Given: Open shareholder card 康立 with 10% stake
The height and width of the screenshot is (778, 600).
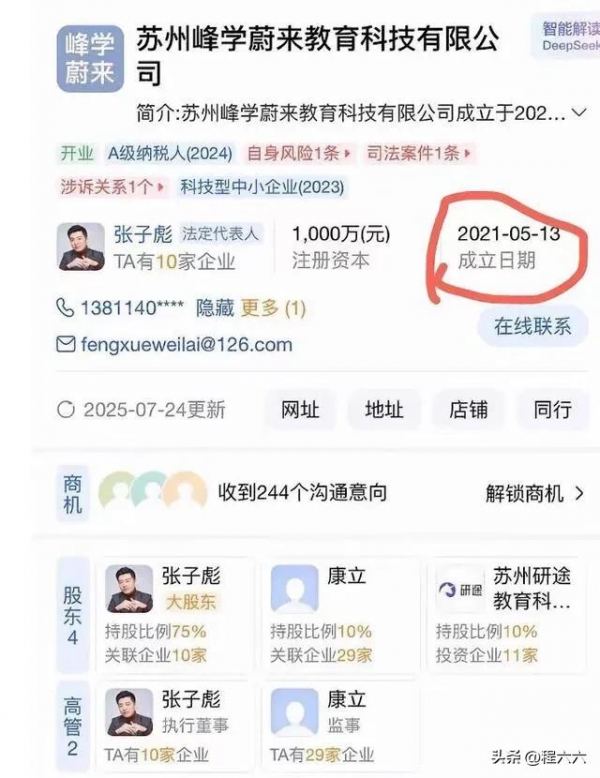Looking at the screenshot, I should [x=340, y=615].
